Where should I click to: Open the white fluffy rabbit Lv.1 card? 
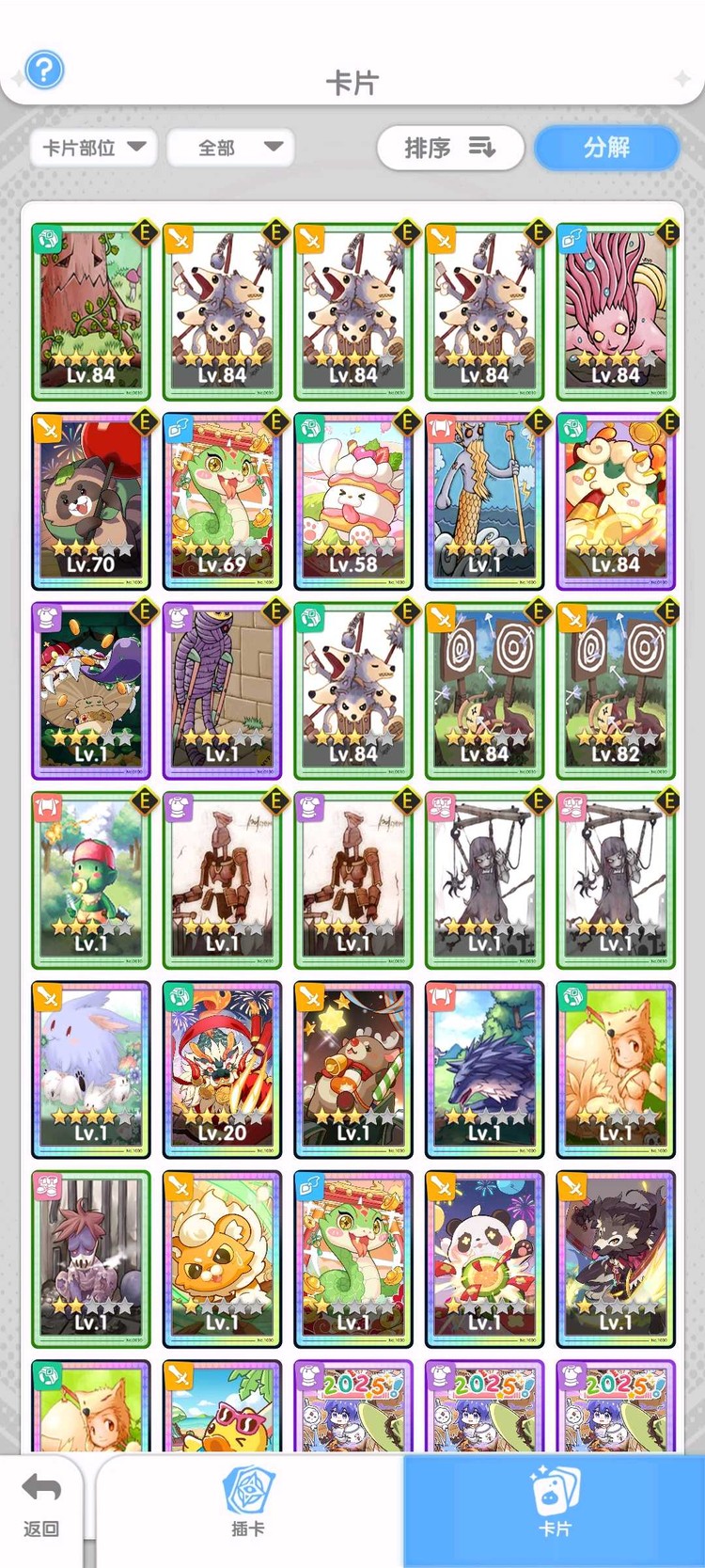point(90,1070)
